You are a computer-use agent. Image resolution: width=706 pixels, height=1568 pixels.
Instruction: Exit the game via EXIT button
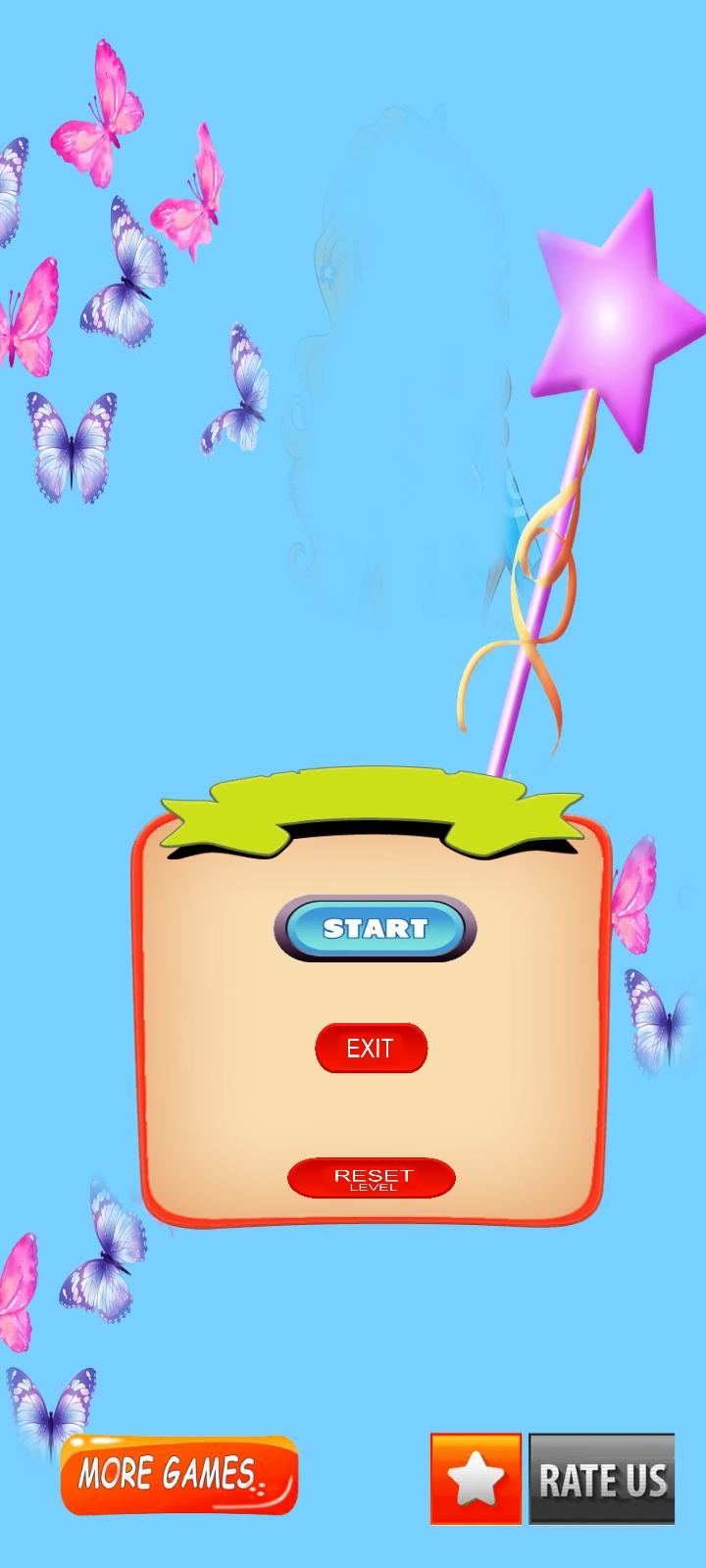pos(371,1048)
